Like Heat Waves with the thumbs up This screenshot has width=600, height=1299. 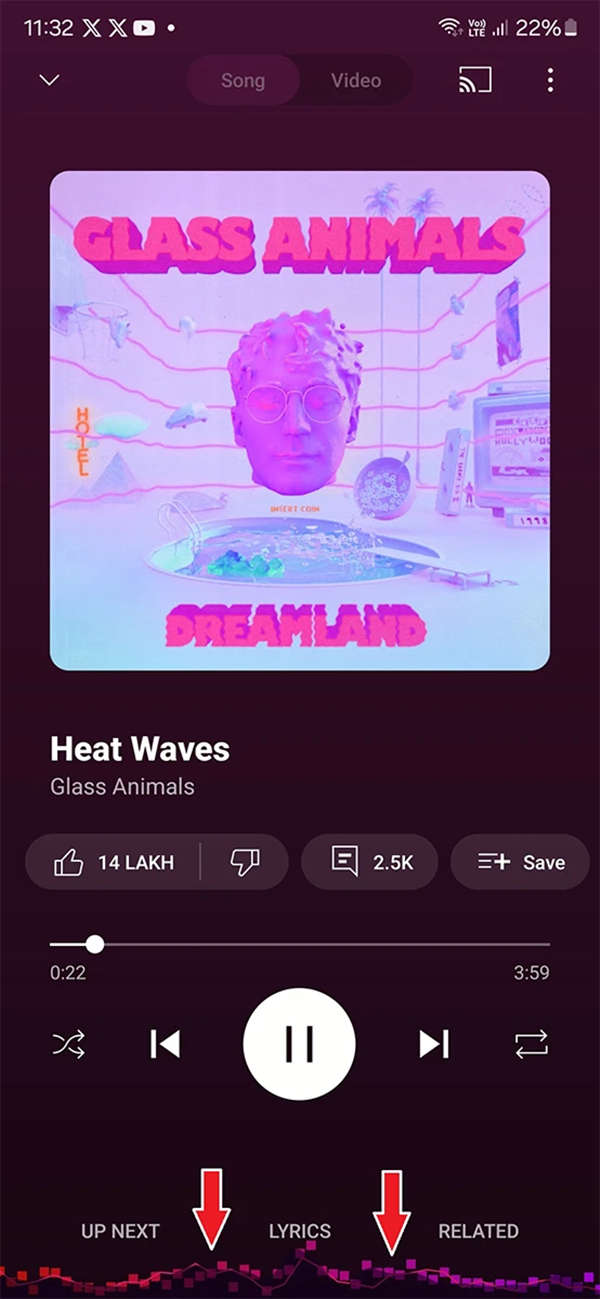coord(113,862)
